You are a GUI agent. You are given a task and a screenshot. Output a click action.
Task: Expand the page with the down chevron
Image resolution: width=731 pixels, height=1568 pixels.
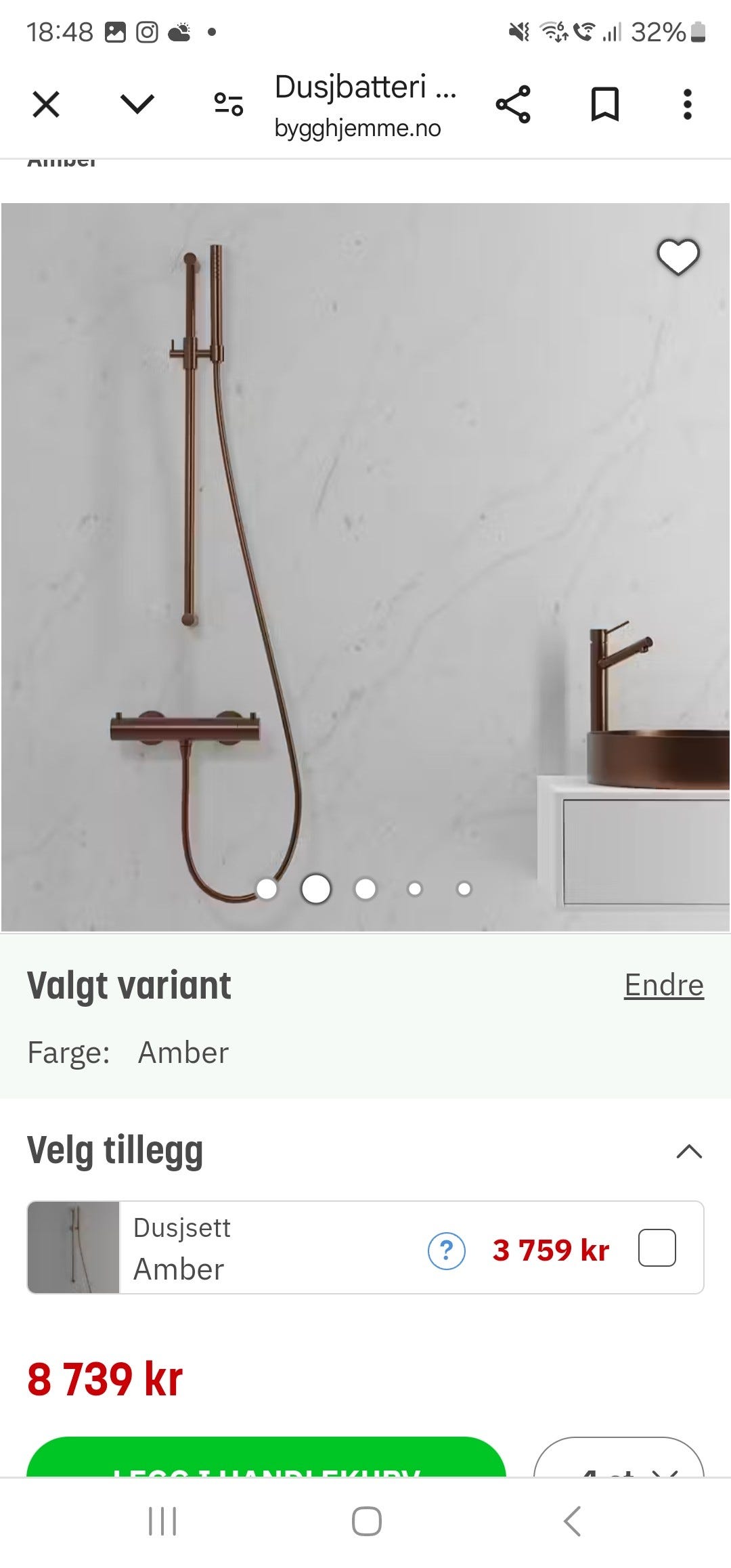pyautogui.click(x=136, y=104)
